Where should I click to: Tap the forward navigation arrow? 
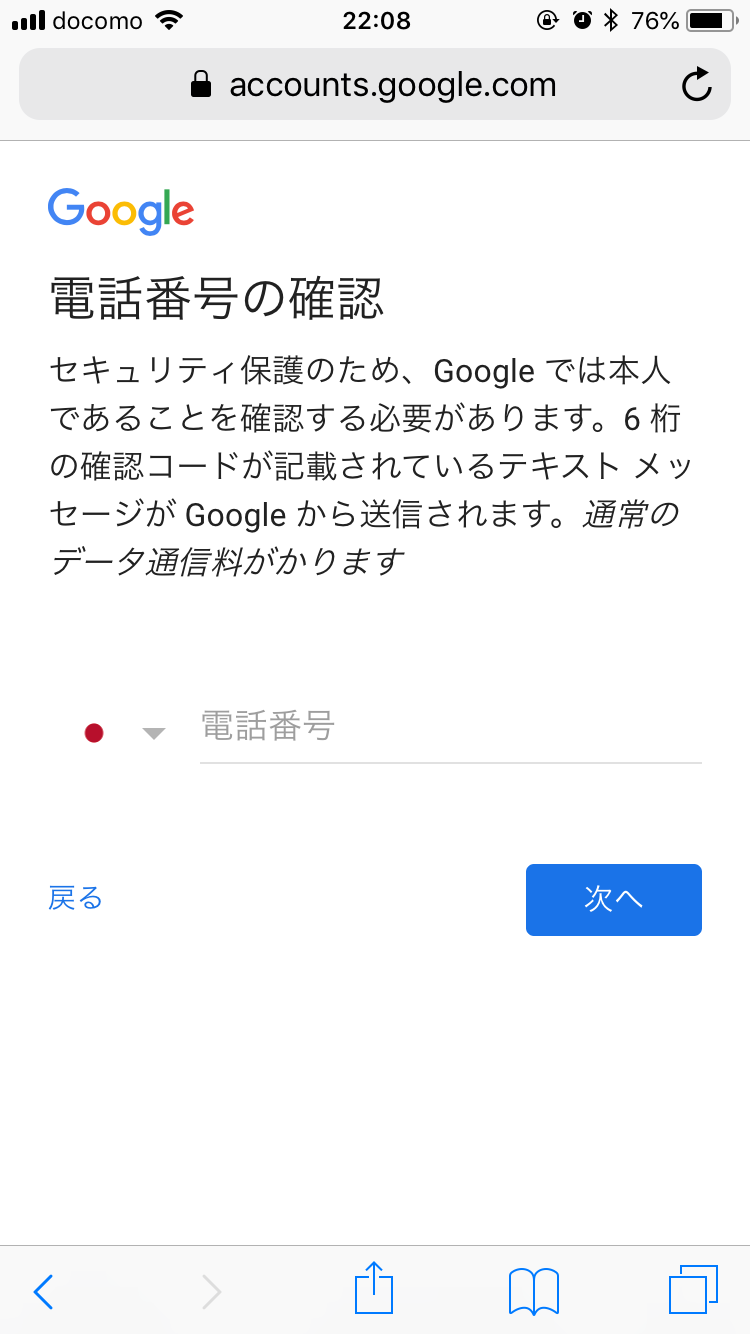coord(210,1291)
